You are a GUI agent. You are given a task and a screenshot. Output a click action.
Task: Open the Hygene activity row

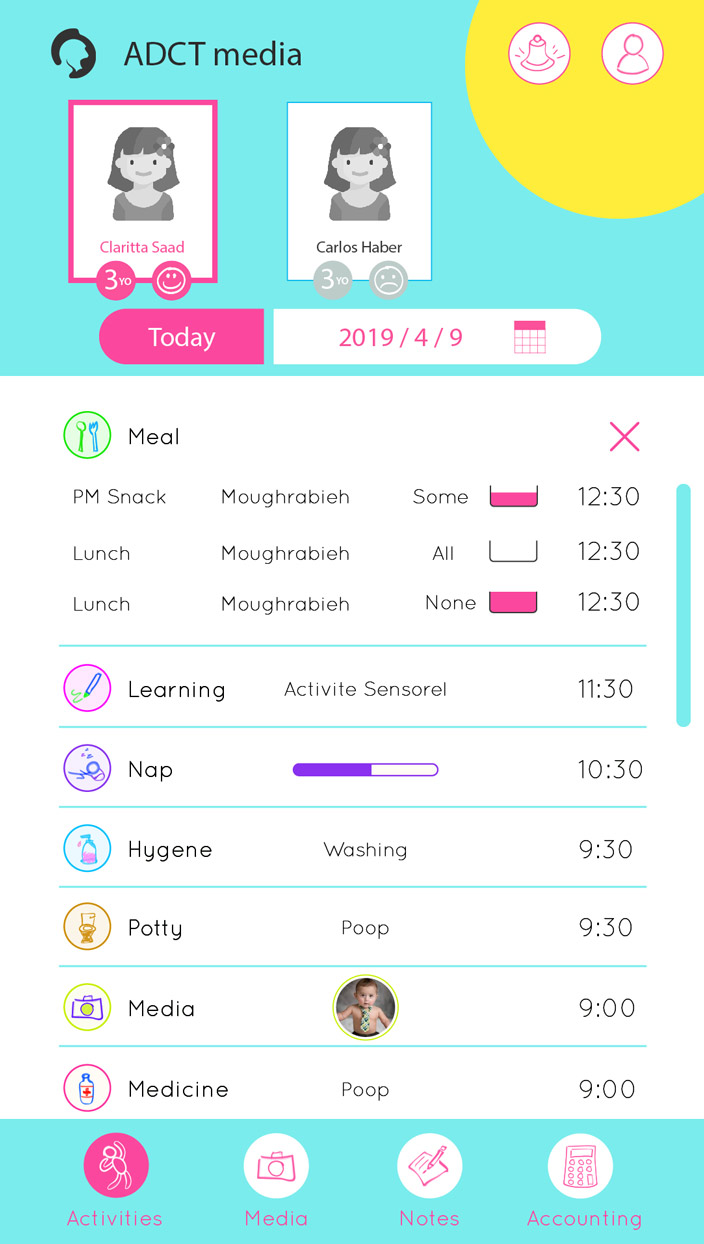coord(352,849)
